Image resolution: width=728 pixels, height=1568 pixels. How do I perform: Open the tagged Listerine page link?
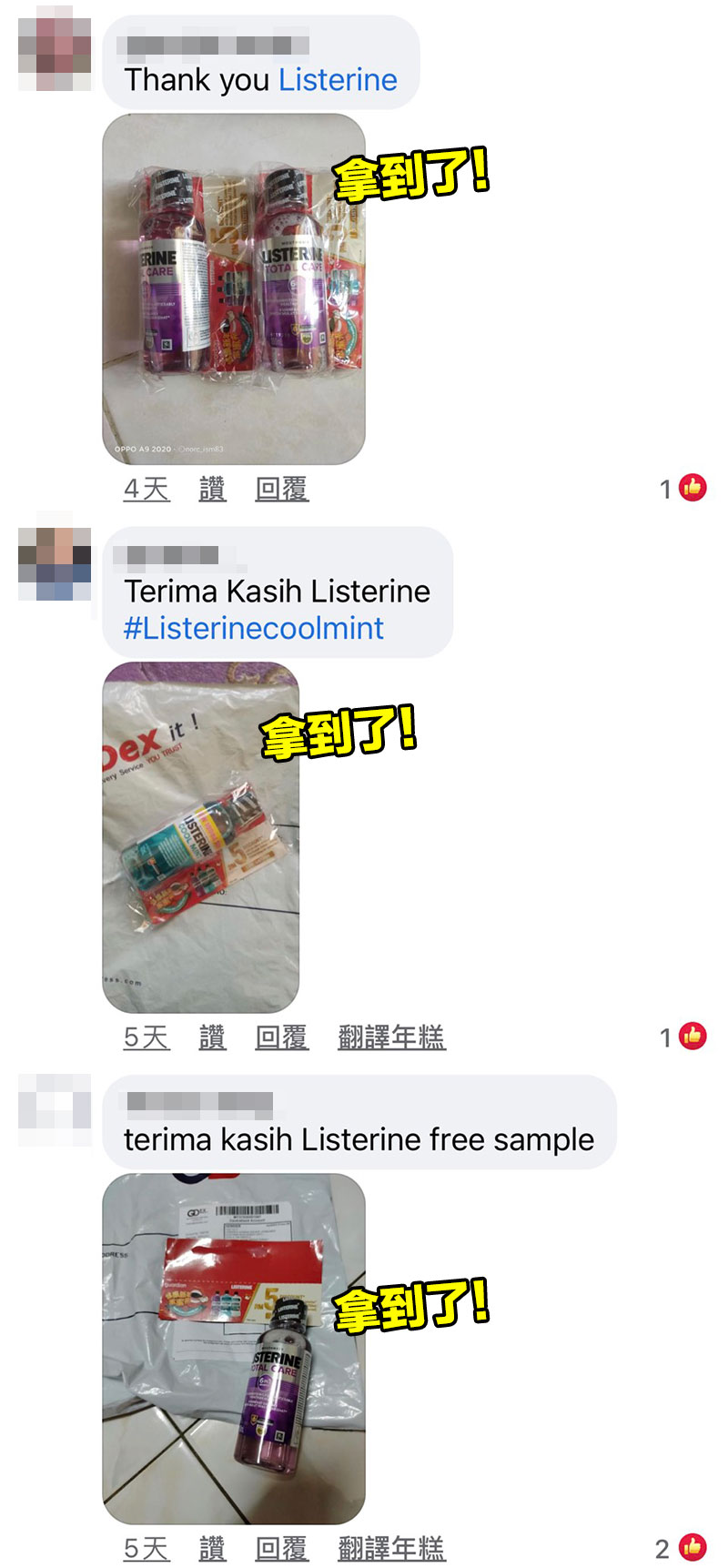click(338, 80)
